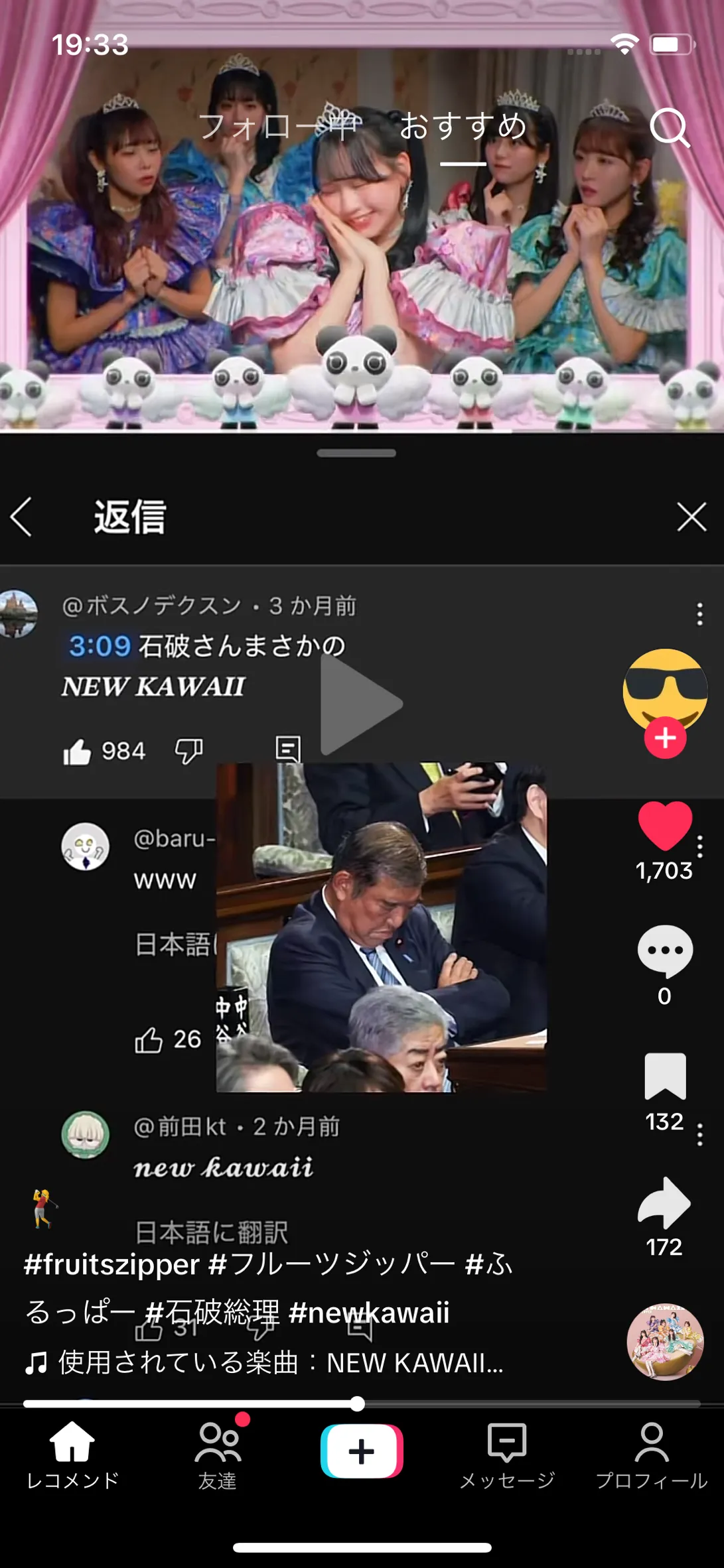Tap the #fruitszipper hashtag
This screenshot has width=724, height=1568.
pos(111,1264)
